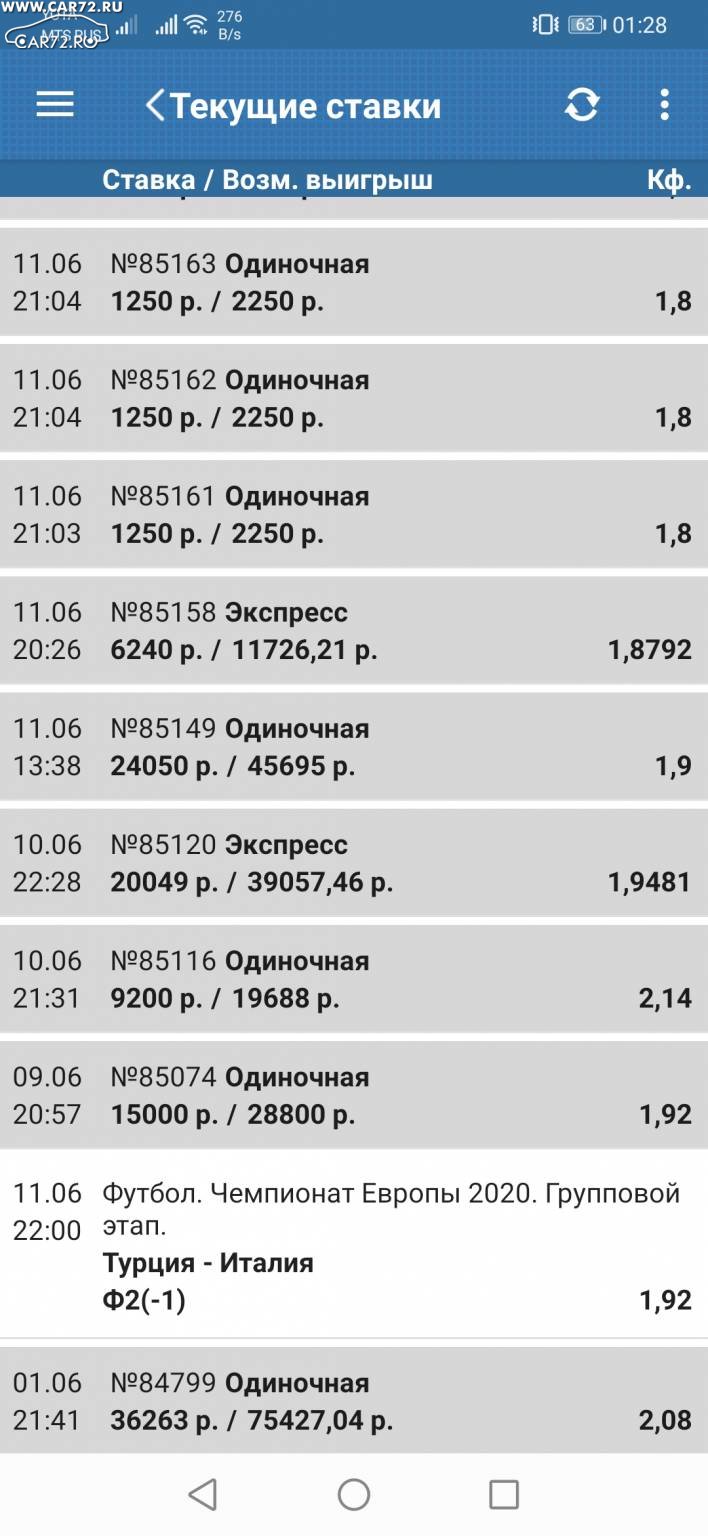The image size is (708, 1536).
Task: Expand express bet №85158
Action: click(x=354, y=630)
